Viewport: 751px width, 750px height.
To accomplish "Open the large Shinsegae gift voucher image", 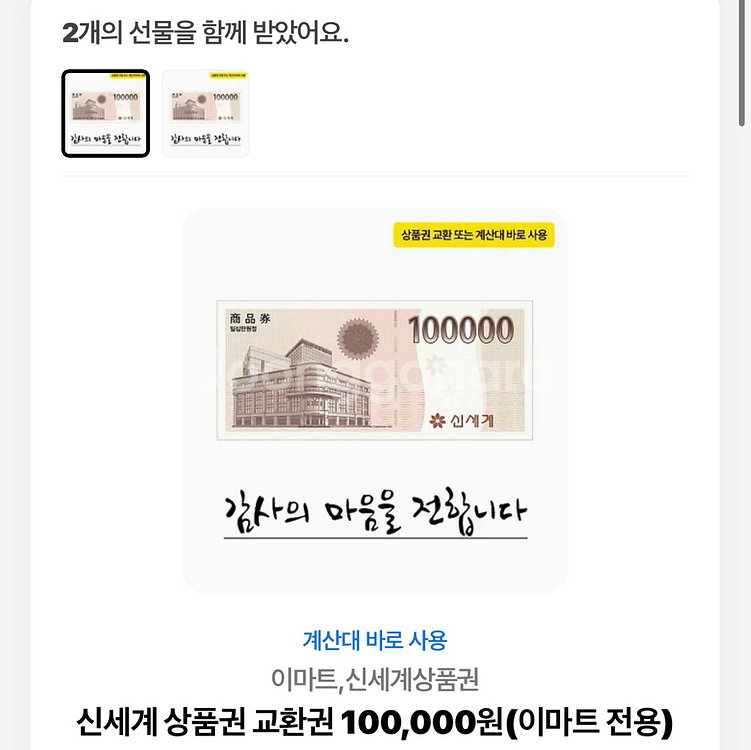I will pyautogui.click(x=375, y=400).
